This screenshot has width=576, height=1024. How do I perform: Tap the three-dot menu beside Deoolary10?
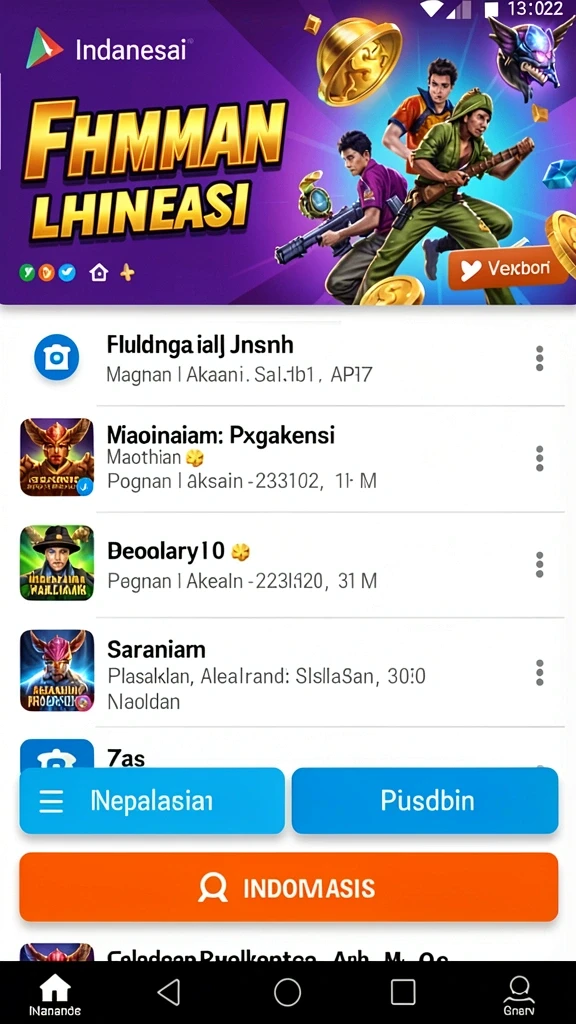point(539,564)
